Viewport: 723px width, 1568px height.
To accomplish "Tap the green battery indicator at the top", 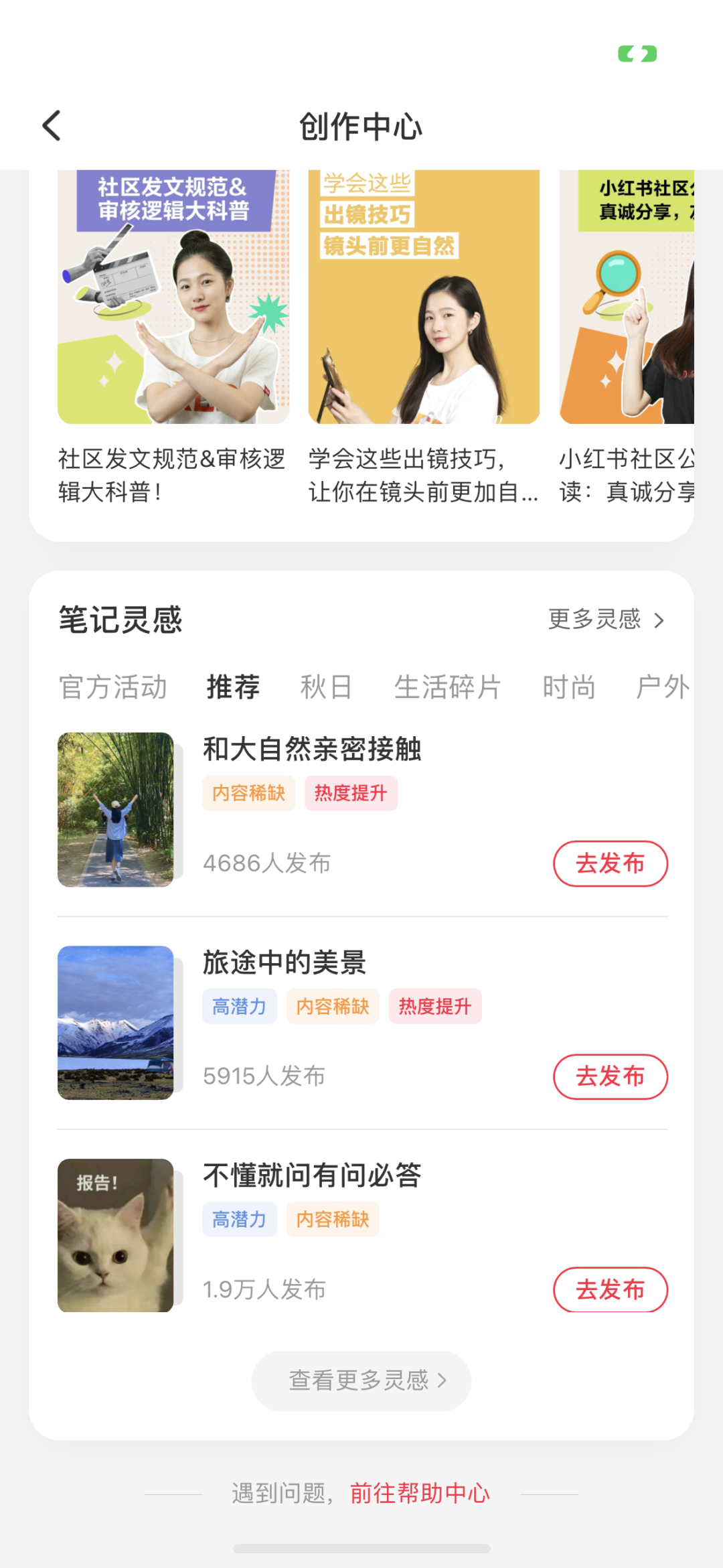I will 637,54.
